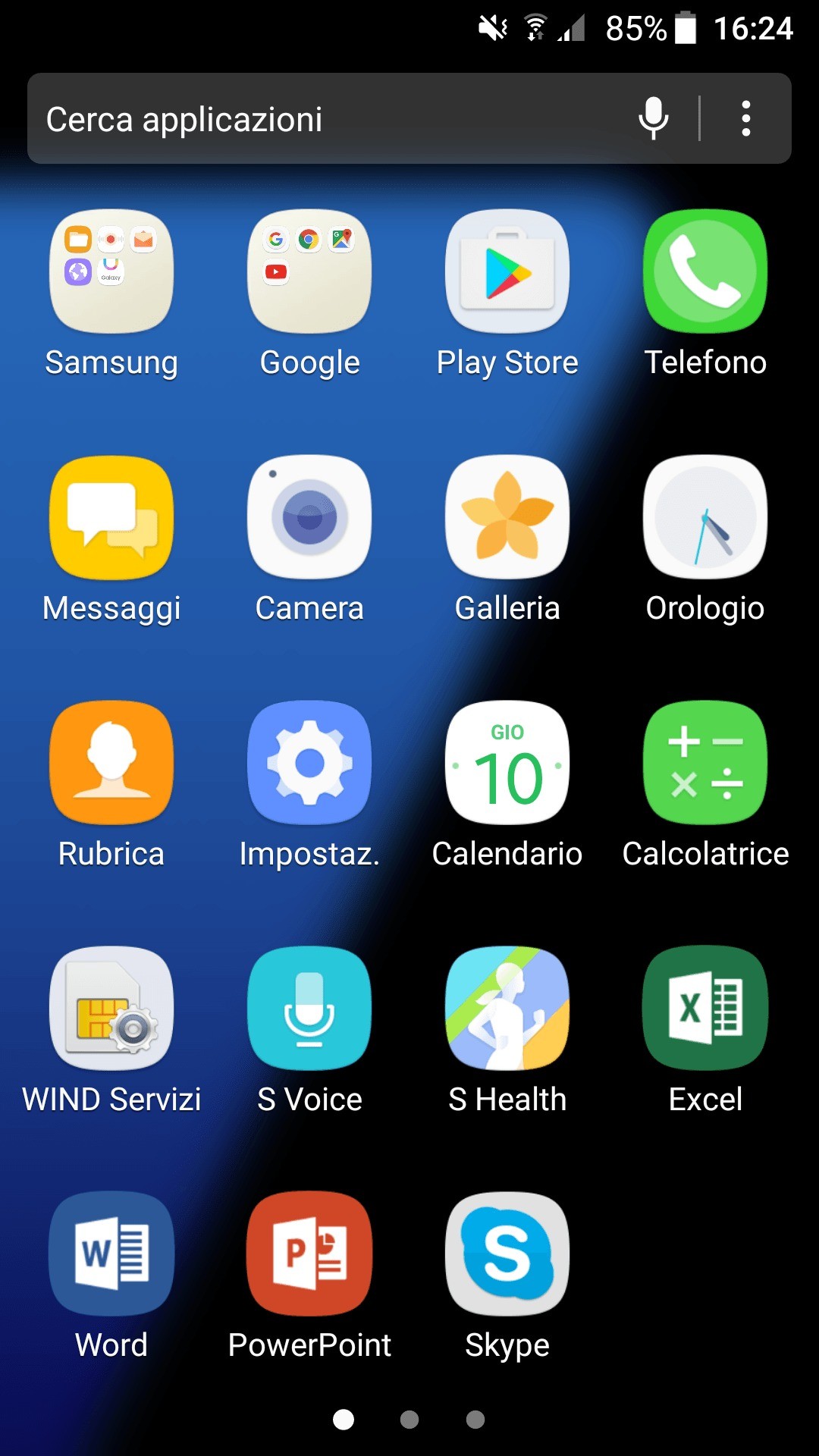819x1456 pixels.
Task: Open the Rubrica contacts app
Action: (111, 763)
